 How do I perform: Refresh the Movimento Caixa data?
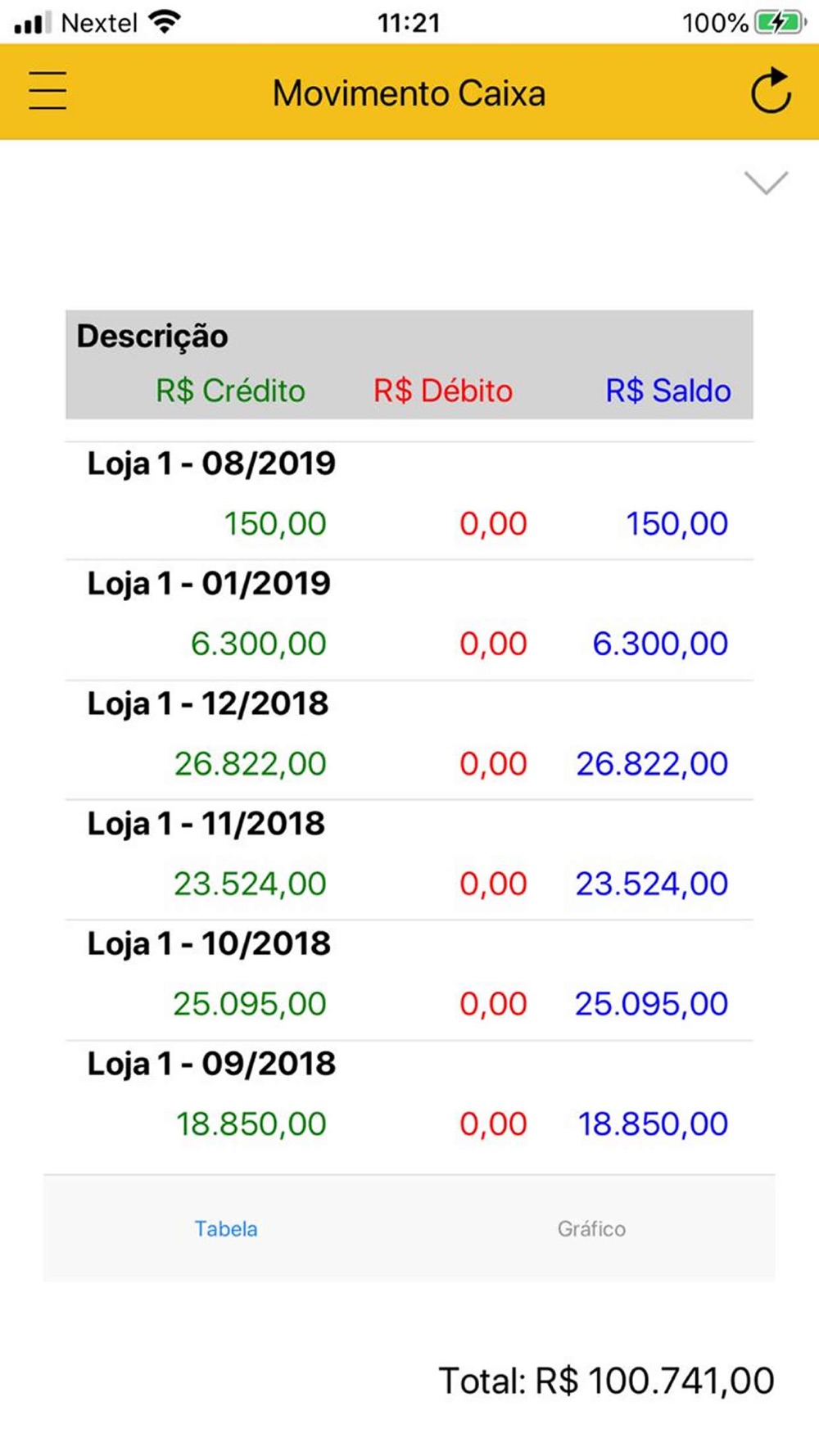[x=771, y=91]
